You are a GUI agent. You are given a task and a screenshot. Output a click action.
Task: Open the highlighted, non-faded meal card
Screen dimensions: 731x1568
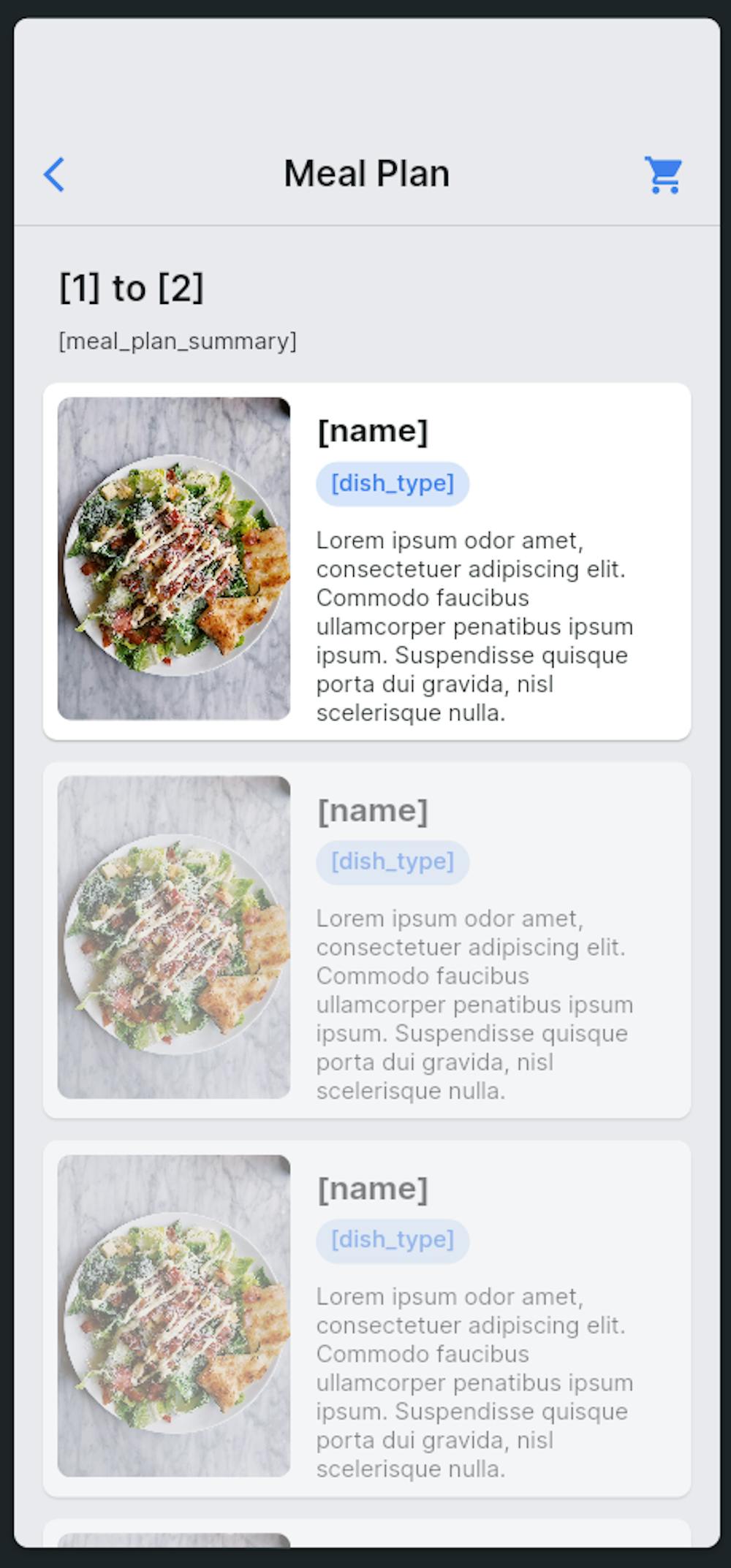pos(366,560)
